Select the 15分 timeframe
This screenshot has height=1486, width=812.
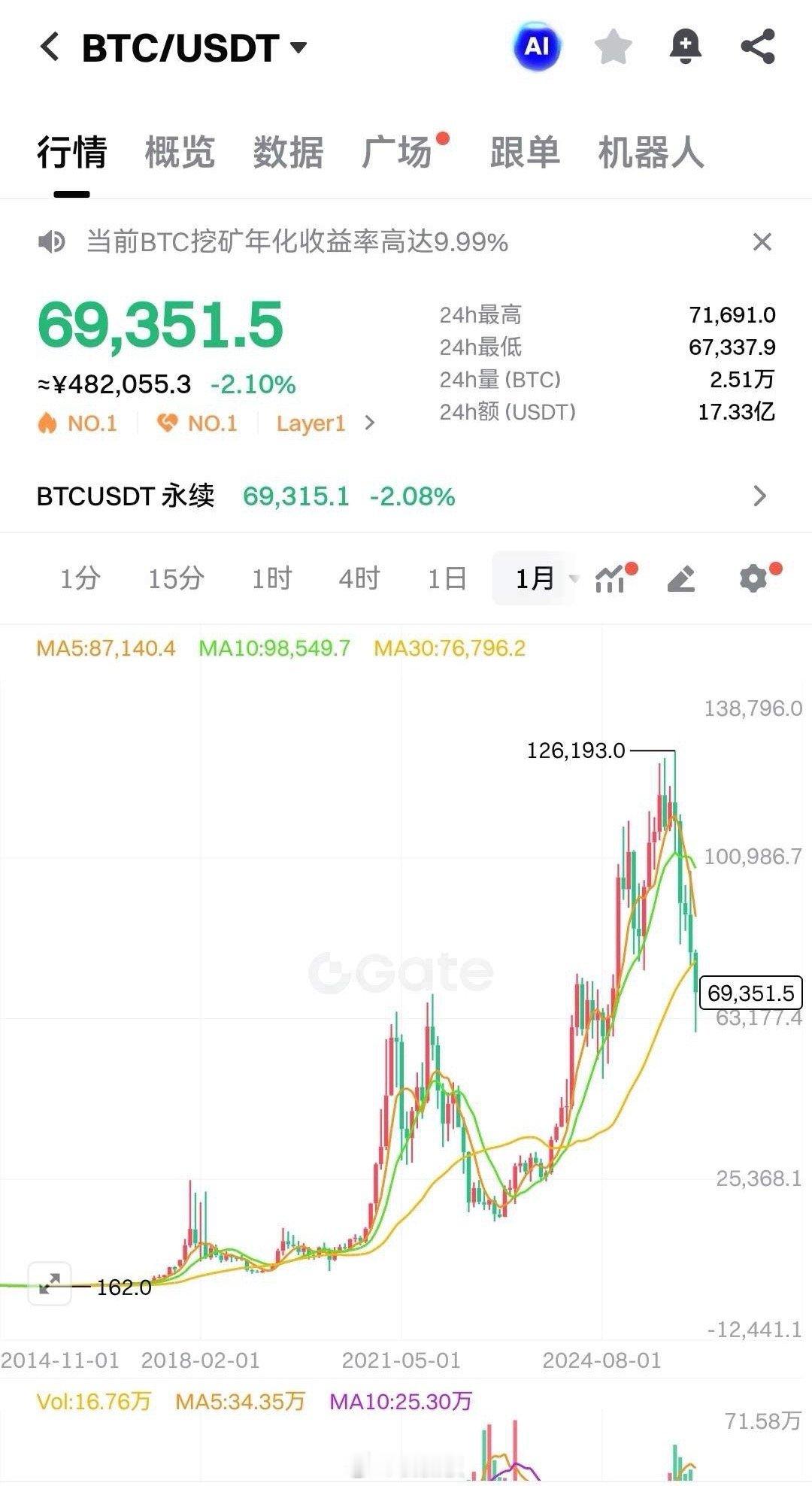coord(175,578)
